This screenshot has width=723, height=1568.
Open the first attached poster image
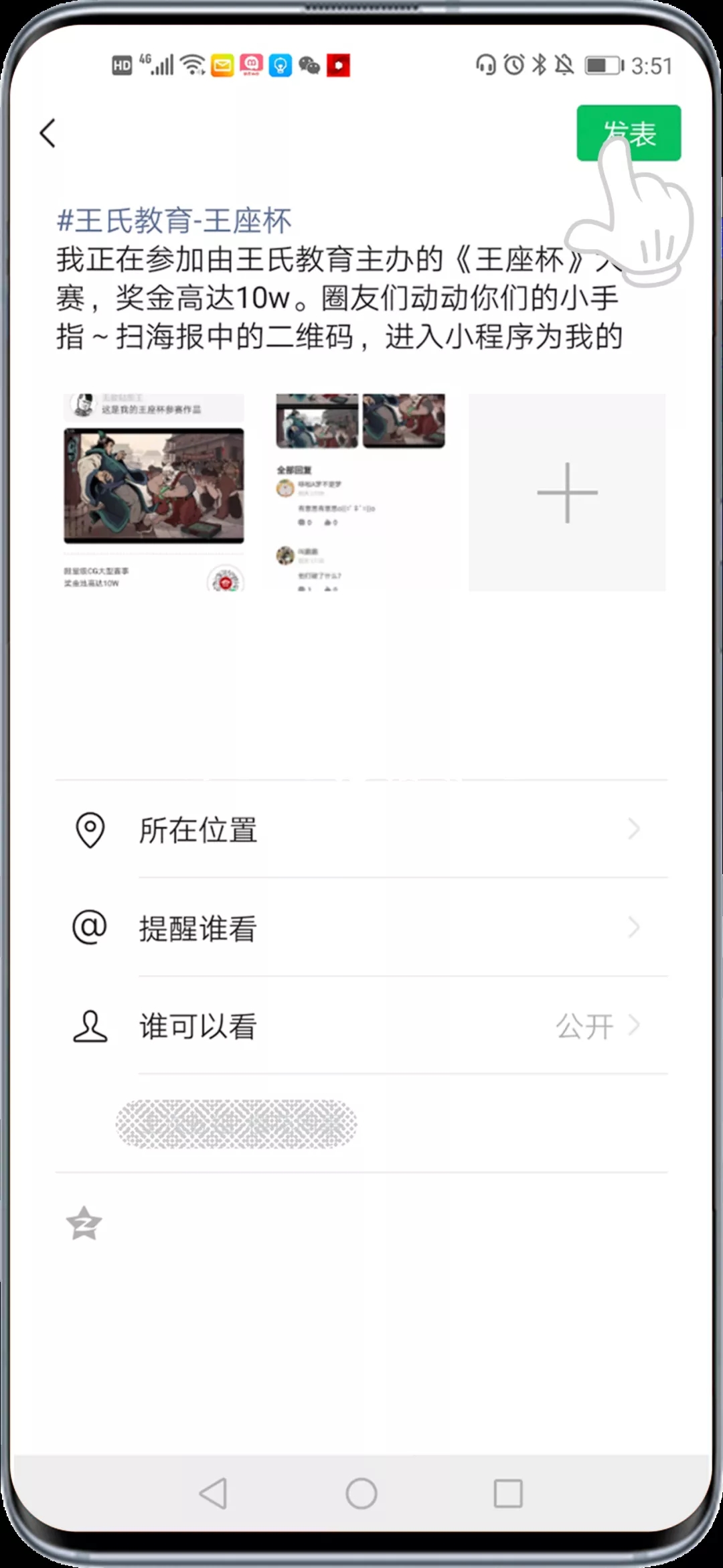154,492
